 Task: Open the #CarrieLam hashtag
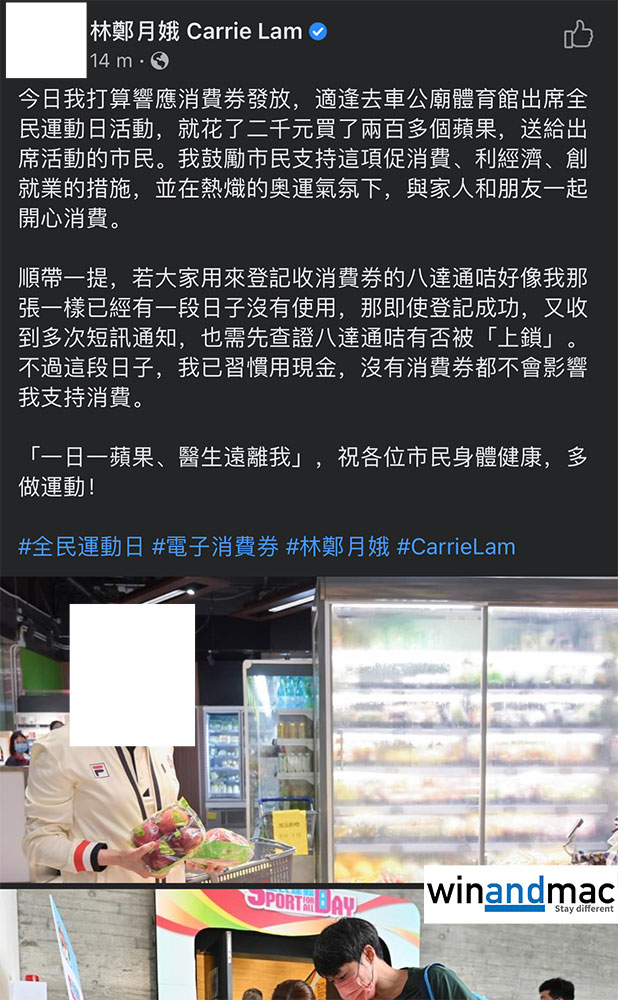click(456, 546)
